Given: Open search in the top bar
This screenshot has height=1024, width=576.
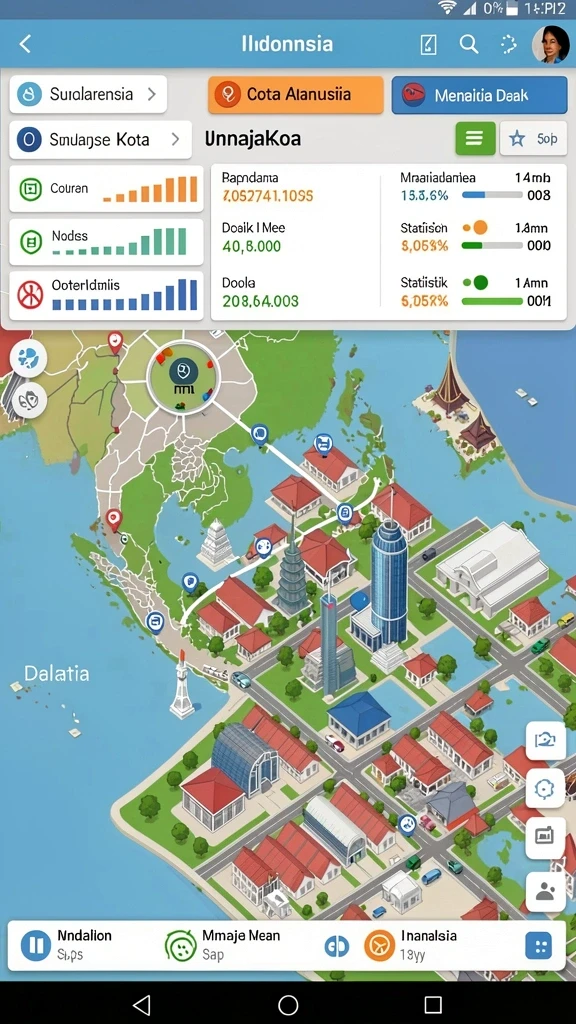Looking at the screenshot, I should pos(468,44).
